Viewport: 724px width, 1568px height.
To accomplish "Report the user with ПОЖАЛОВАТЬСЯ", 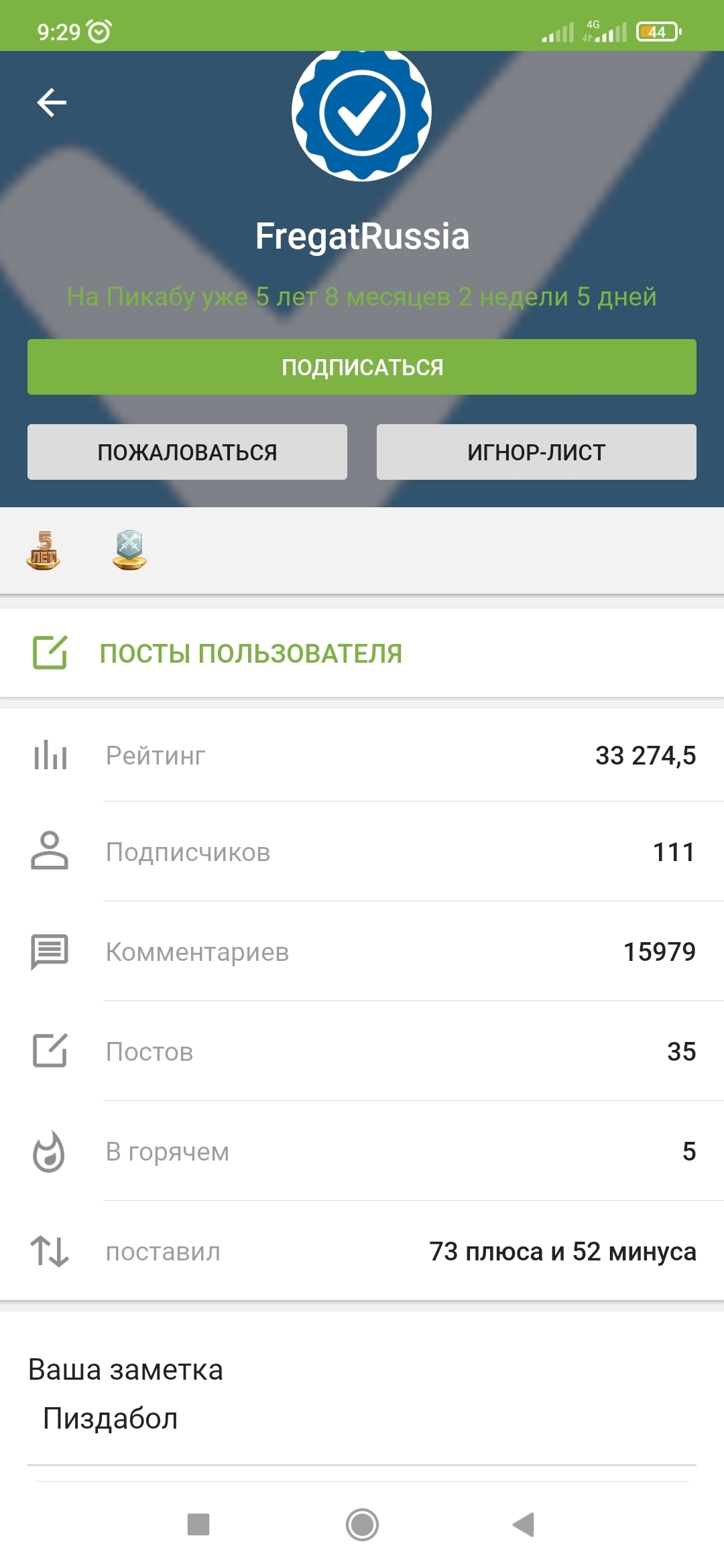I will click(x=187, y=452).
